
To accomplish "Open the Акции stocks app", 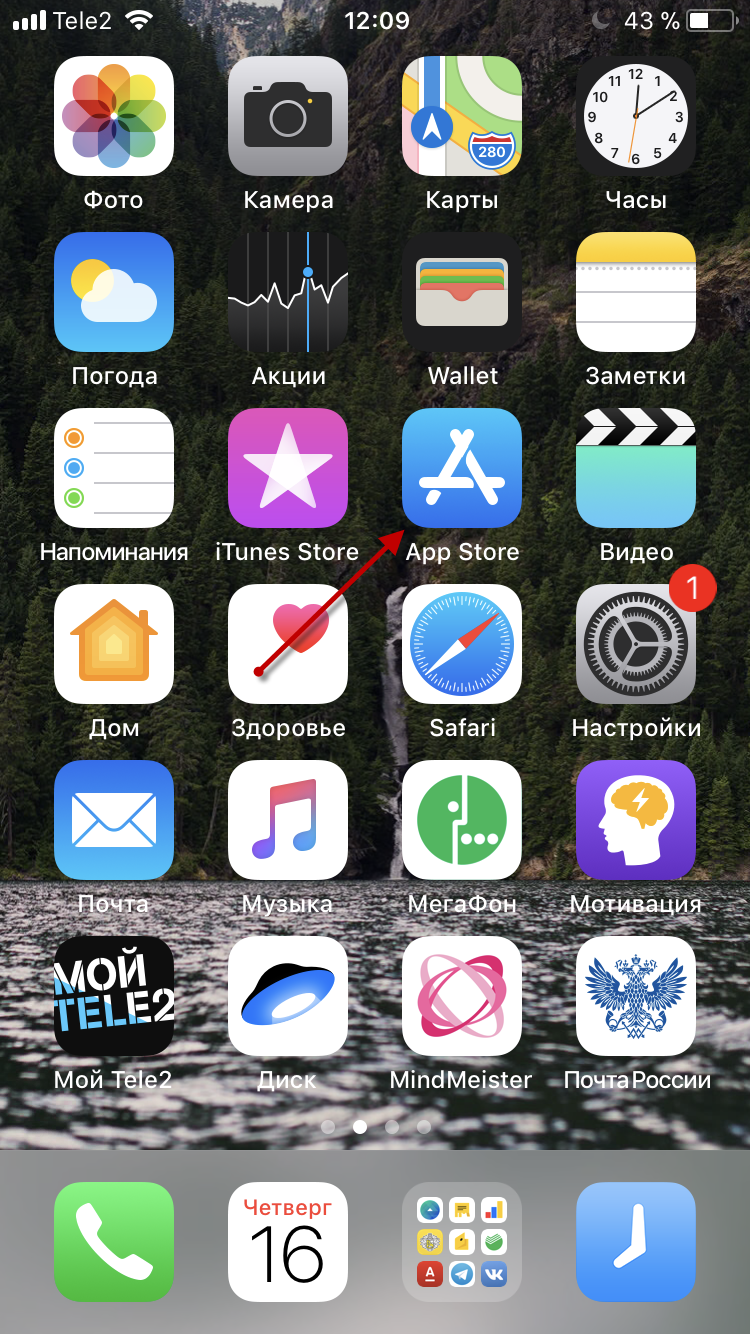I will (288, 292).
